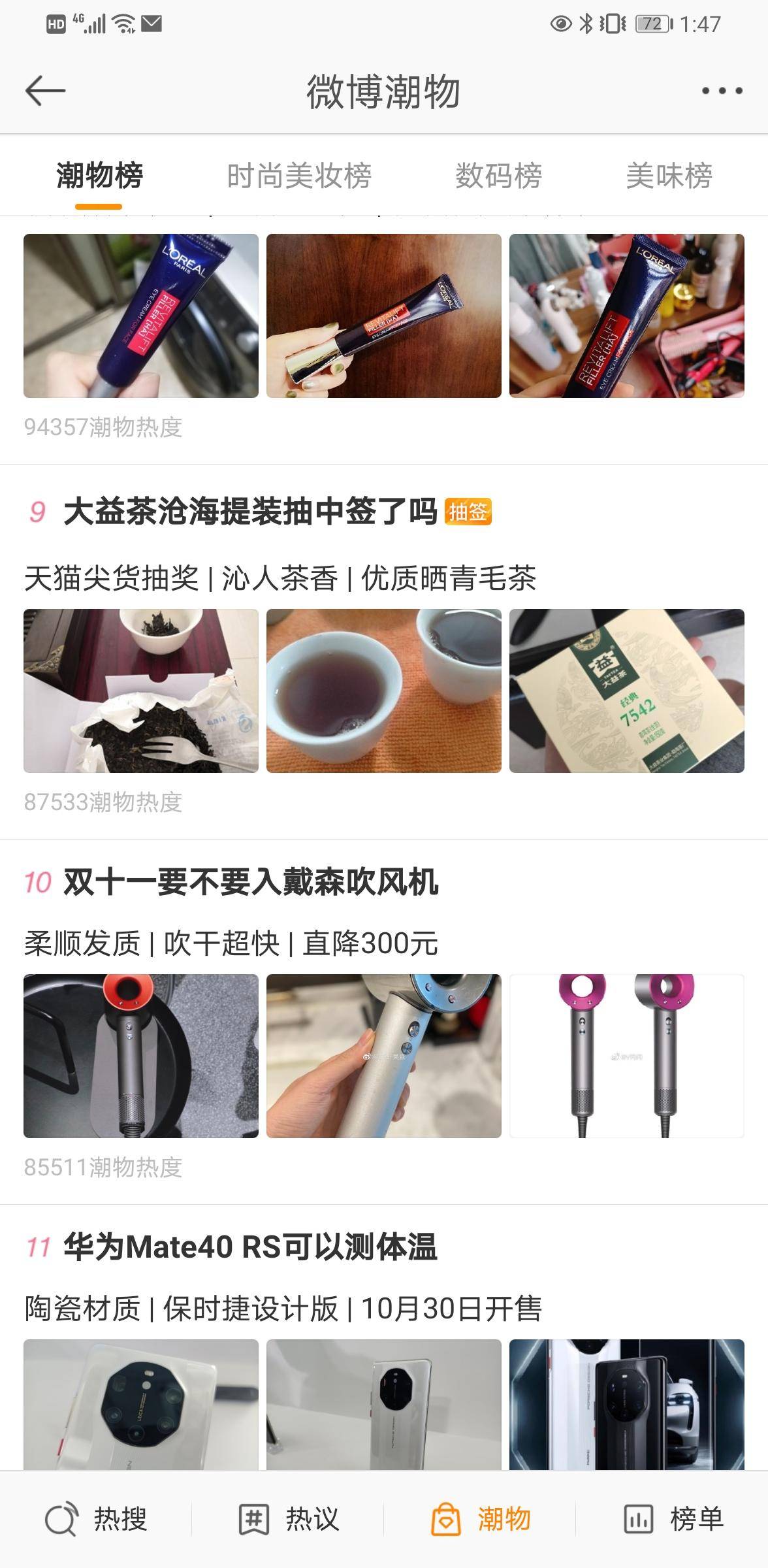
Task: Open topic 华为Mate40 RS可以测体温
Action: 250,1247
